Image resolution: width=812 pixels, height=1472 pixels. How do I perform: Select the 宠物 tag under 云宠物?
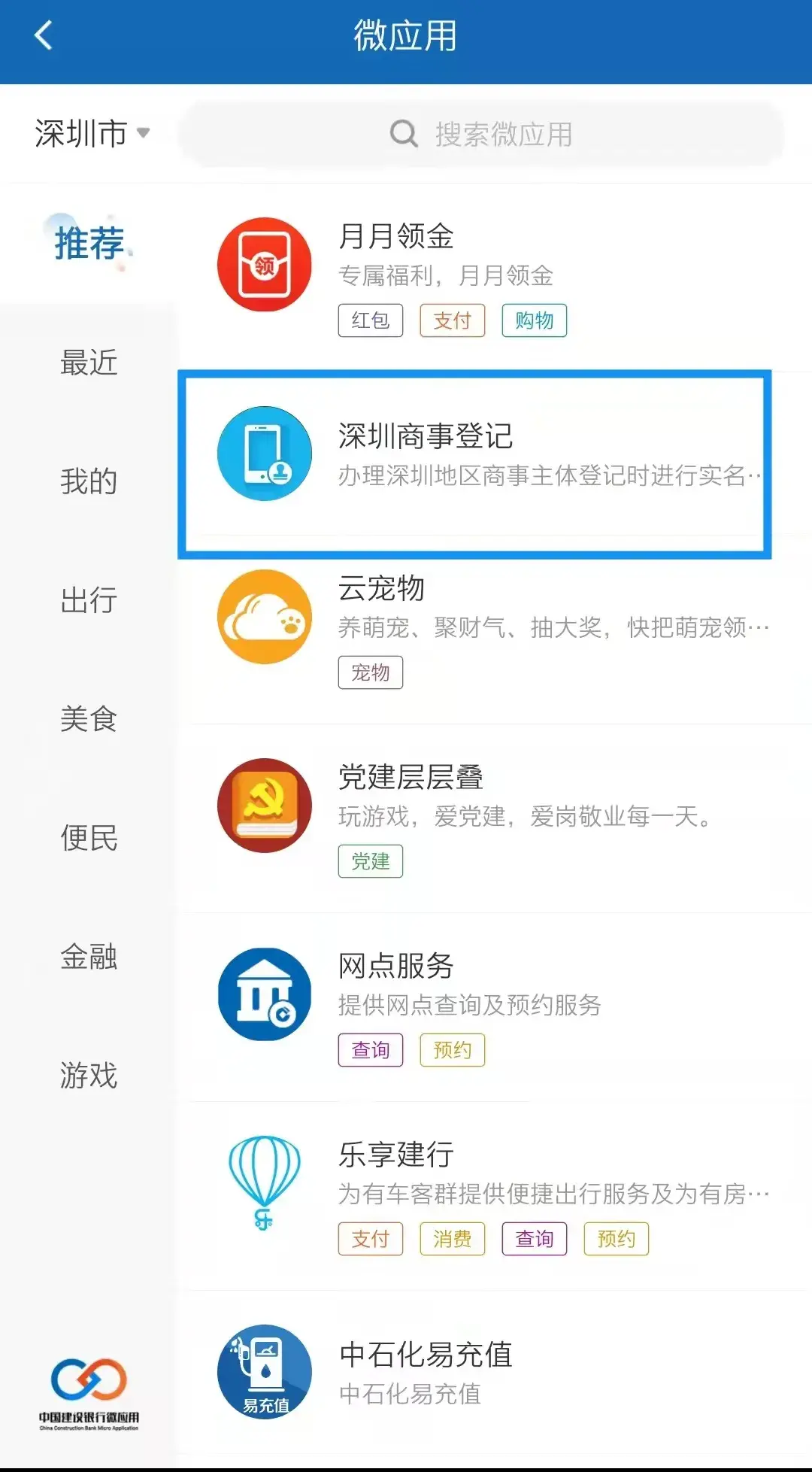pyautogui.click(x=370, y=672)
